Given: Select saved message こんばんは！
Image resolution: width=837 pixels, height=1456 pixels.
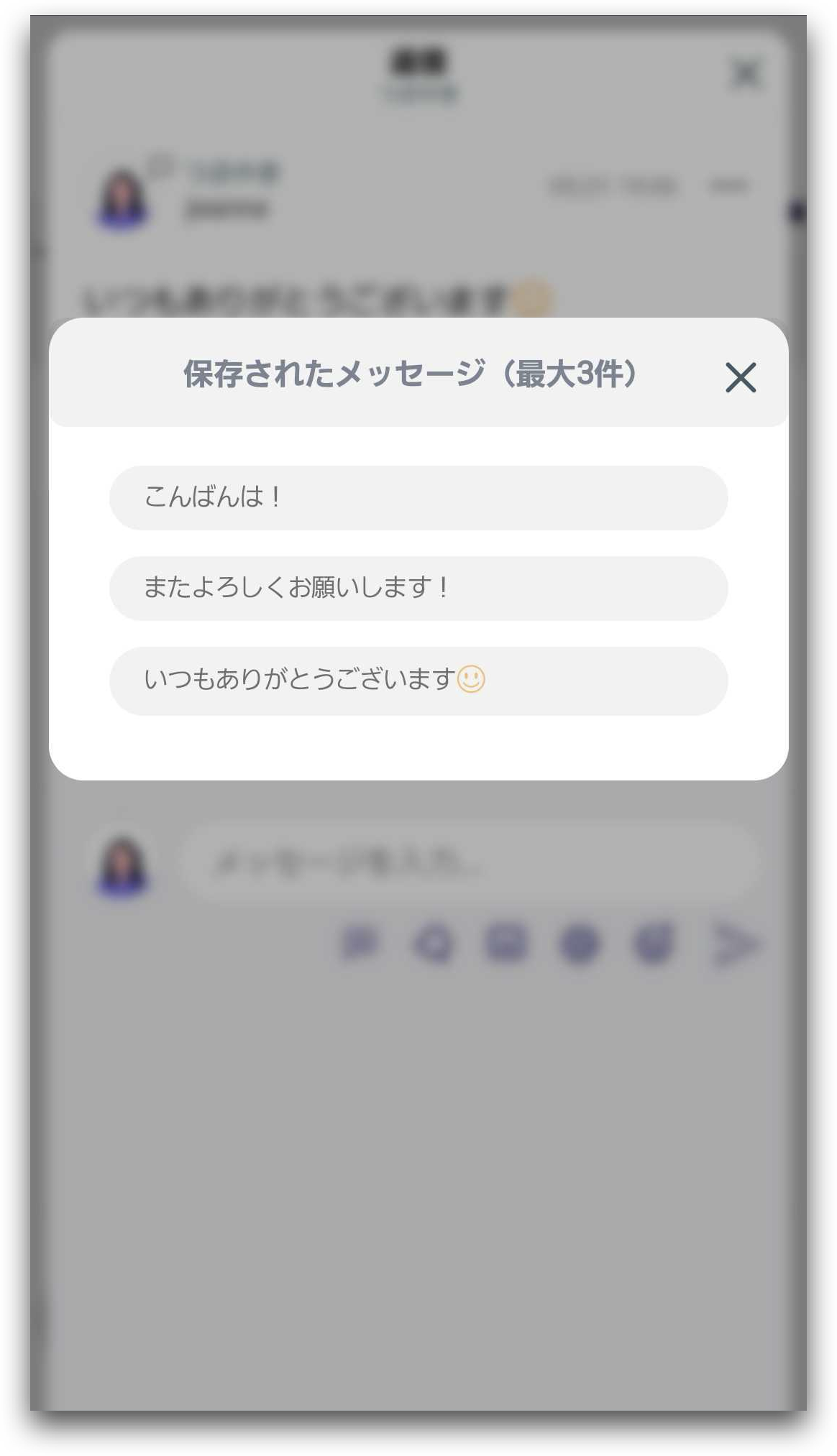Looking at the screenshot, I should tap(418, 497).
